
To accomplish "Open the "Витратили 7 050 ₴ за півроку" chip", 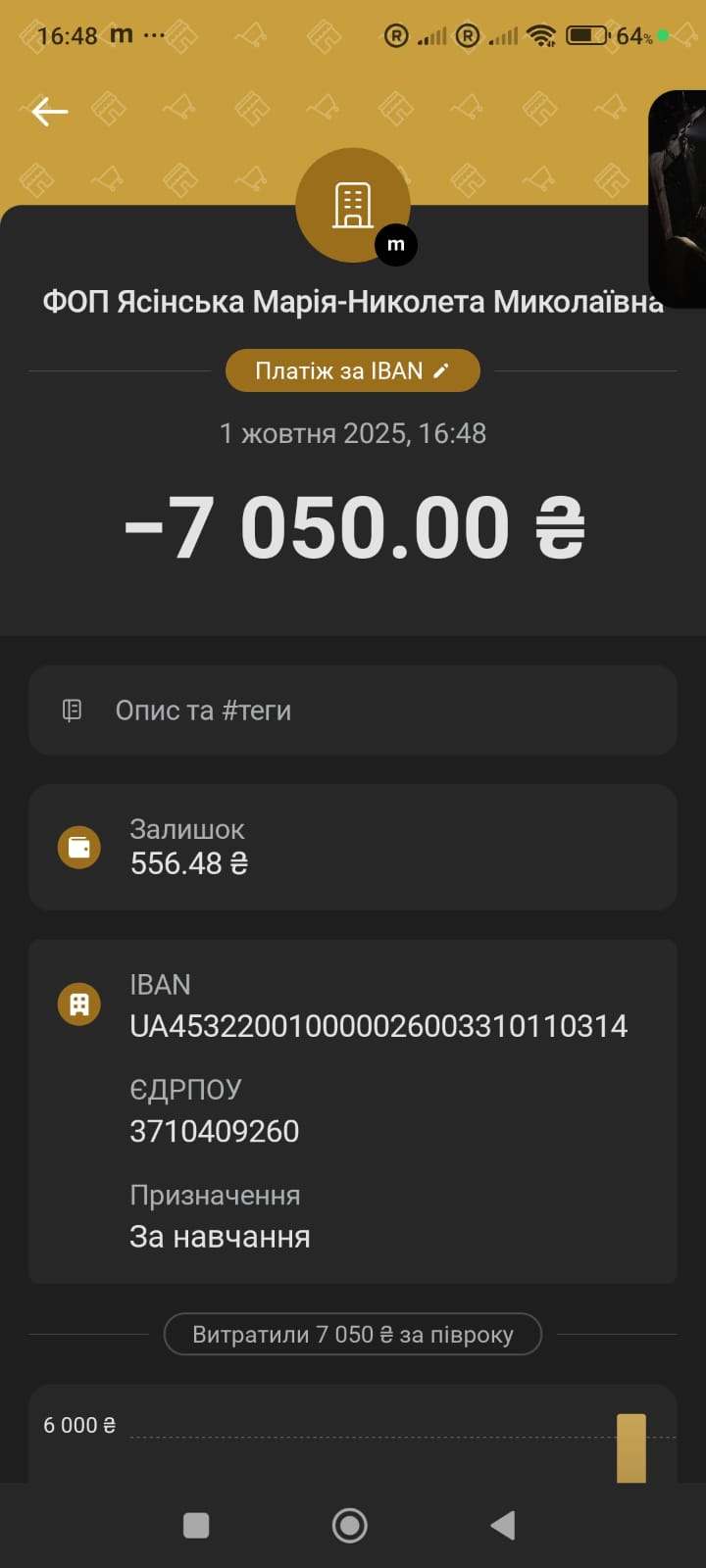I will [x=353, y=1334].
